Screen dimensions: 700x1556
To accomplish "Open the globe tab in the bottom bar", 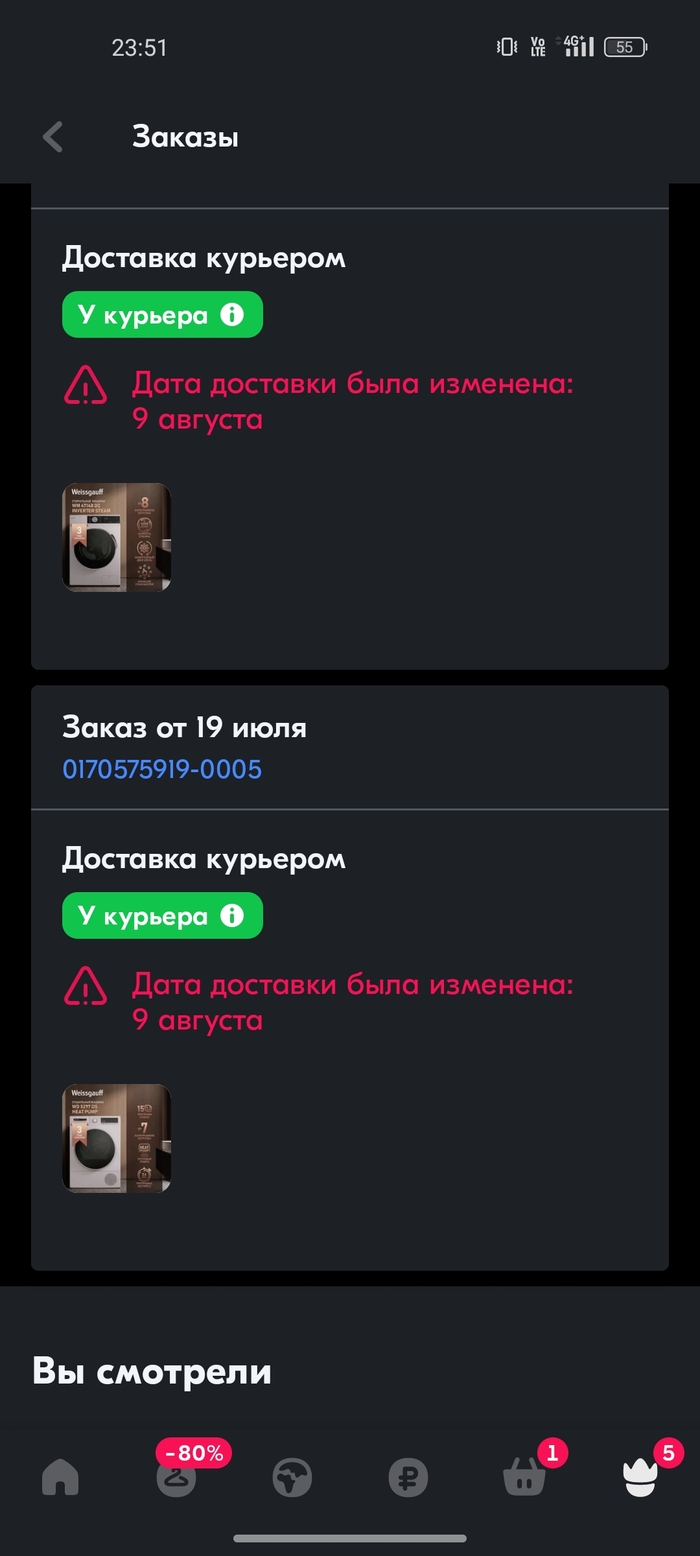I will pos(292,1477).
